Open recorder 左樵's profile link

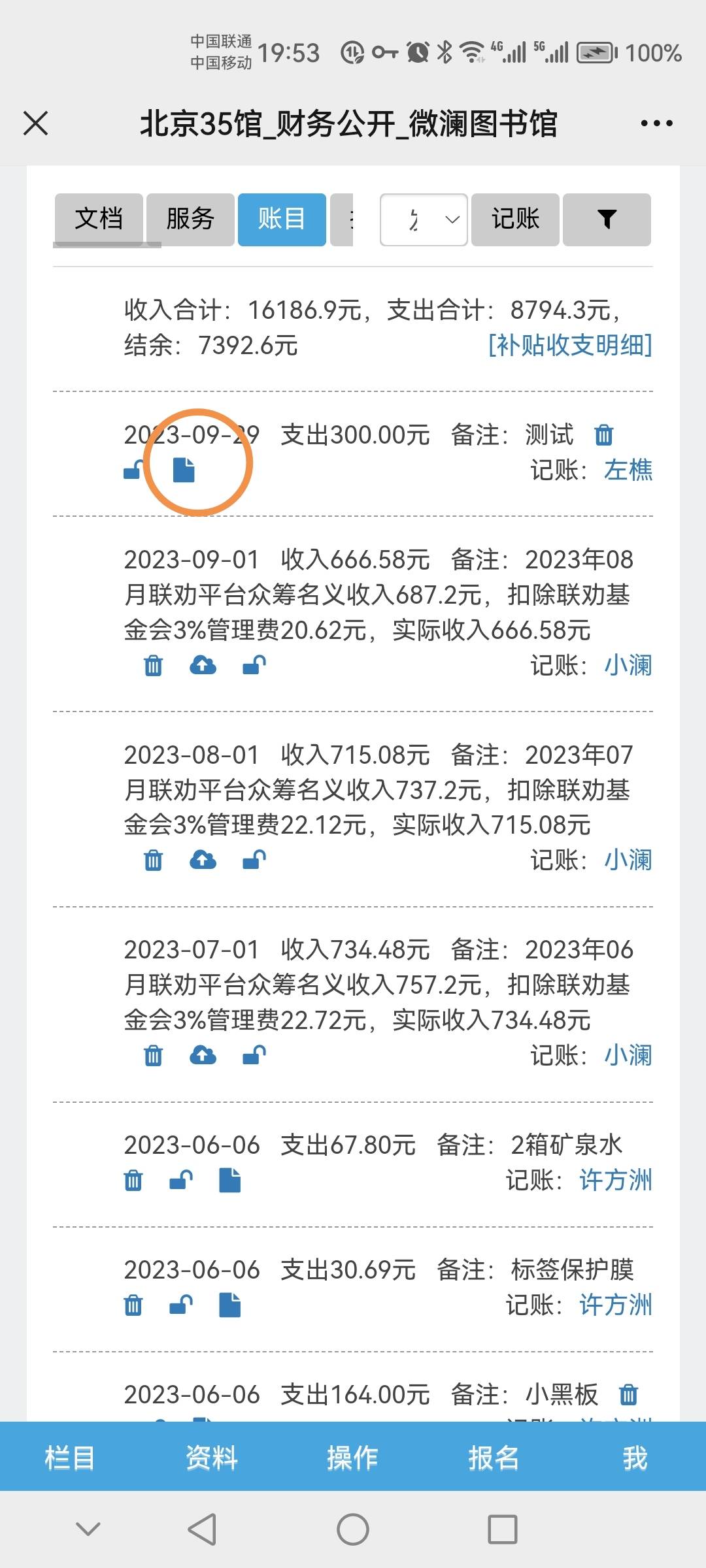pyautogui.click(x=628, y=470)
